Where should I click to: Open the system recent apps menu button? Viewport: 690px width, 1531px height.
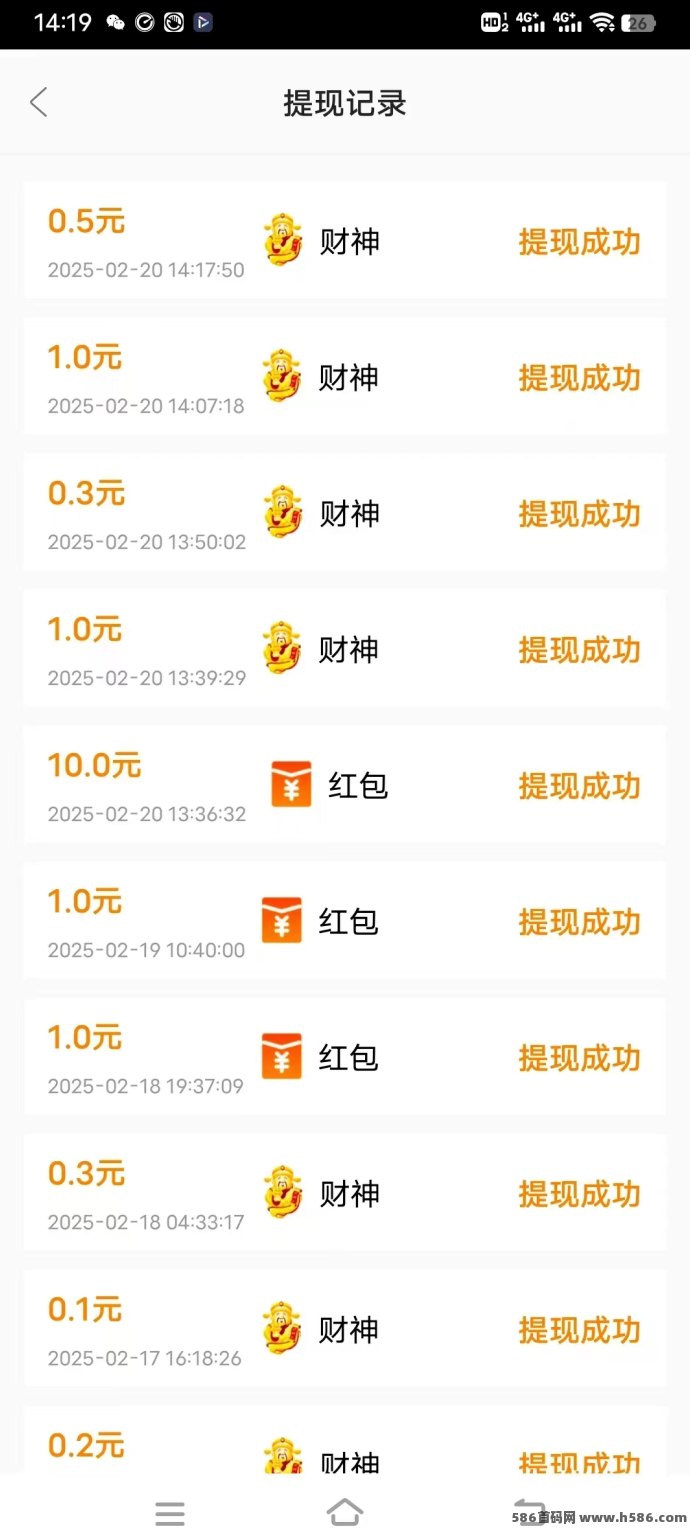(170, 1513)
